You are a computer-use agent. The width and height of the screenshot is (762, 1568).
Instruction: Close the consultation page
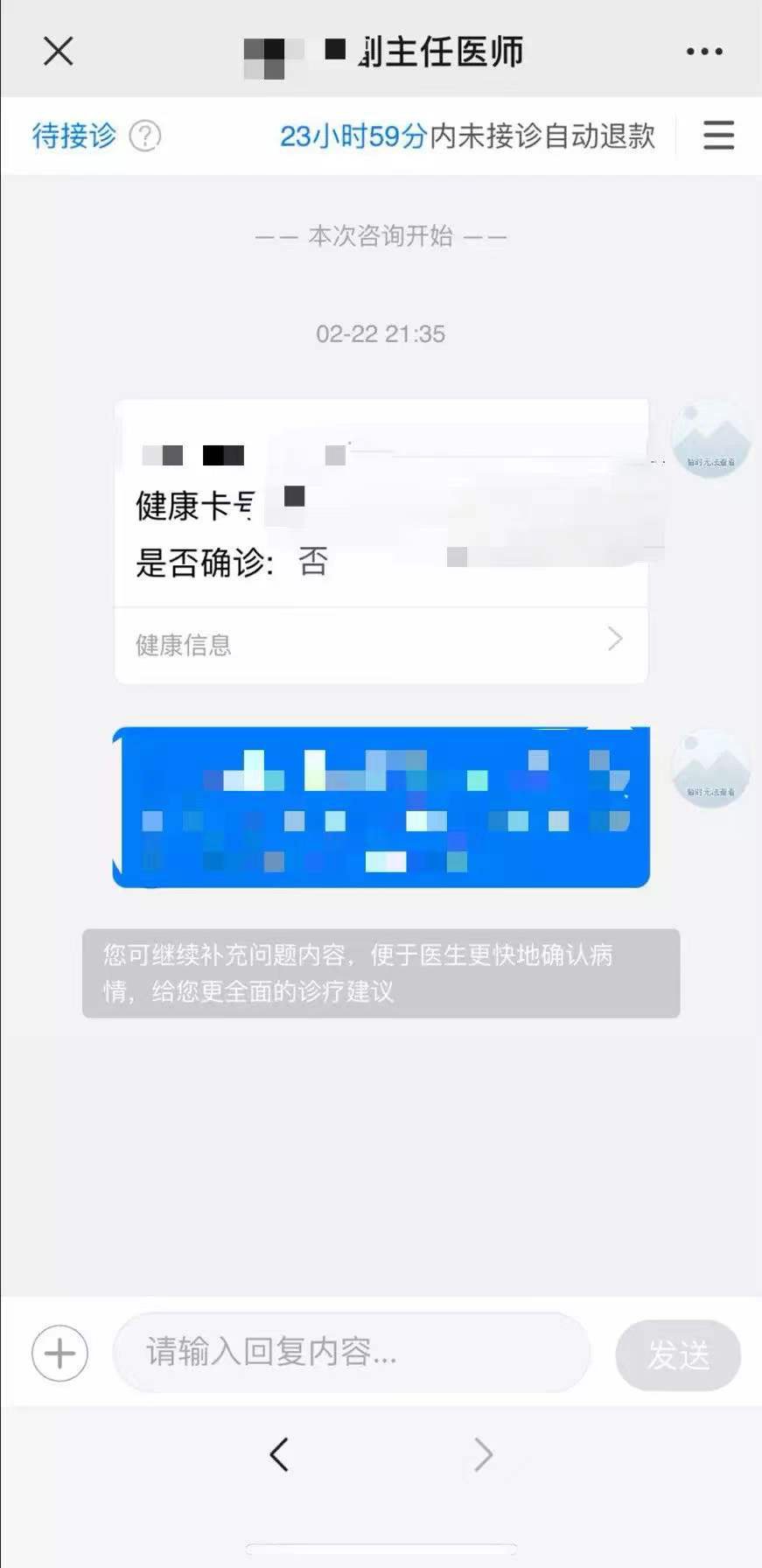[x=58, y=52]
